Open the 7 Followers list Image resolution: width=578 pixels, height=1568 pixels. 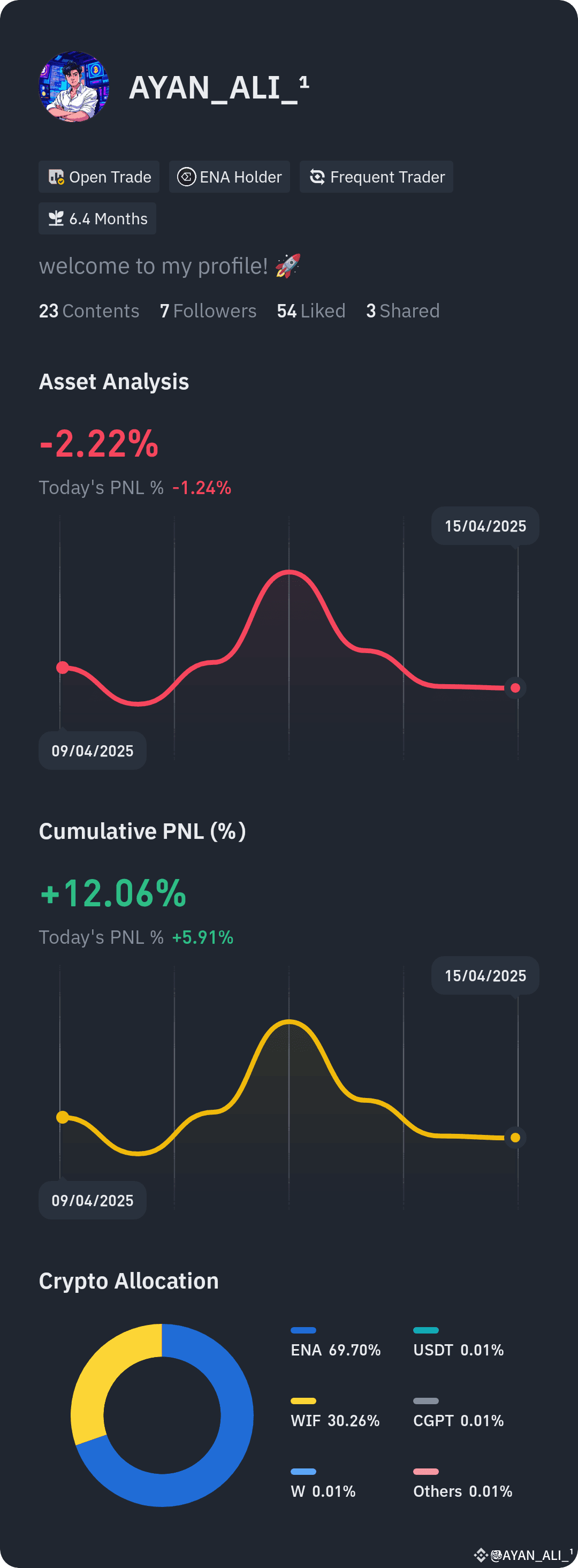point(208,310)
